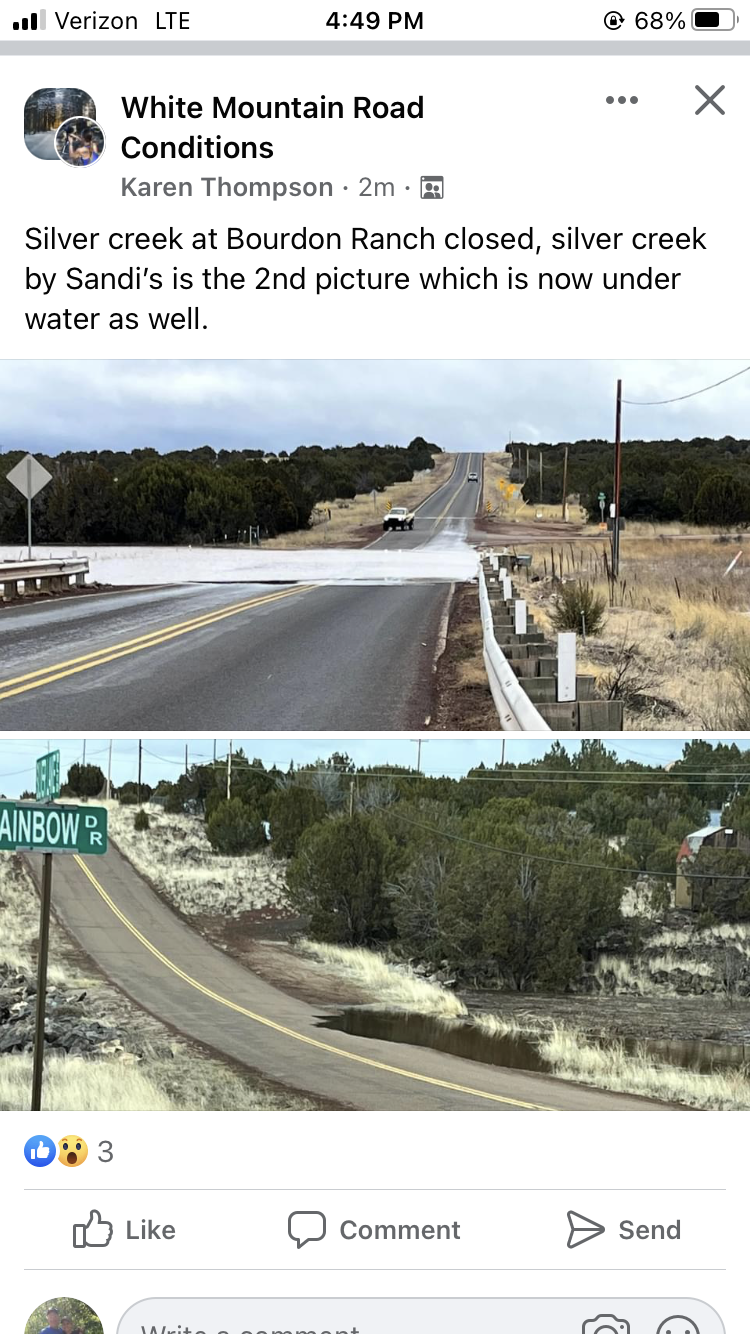Like this post
This screenshot has width=750, height=1334.
(x=124, y=1230)
